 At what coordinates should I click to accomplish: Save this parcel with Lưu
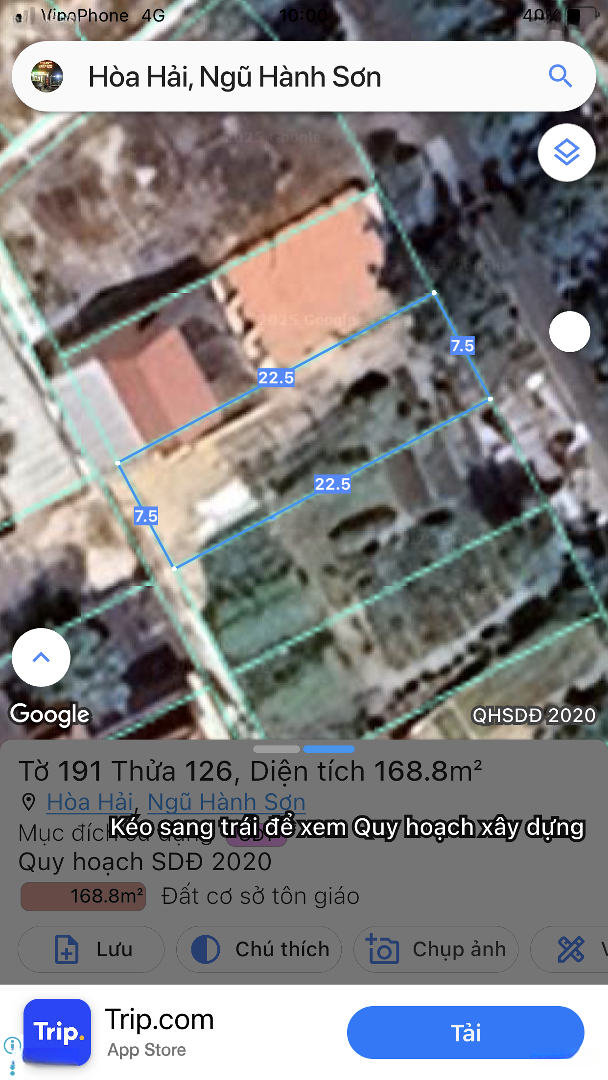[x=91, y=949]
